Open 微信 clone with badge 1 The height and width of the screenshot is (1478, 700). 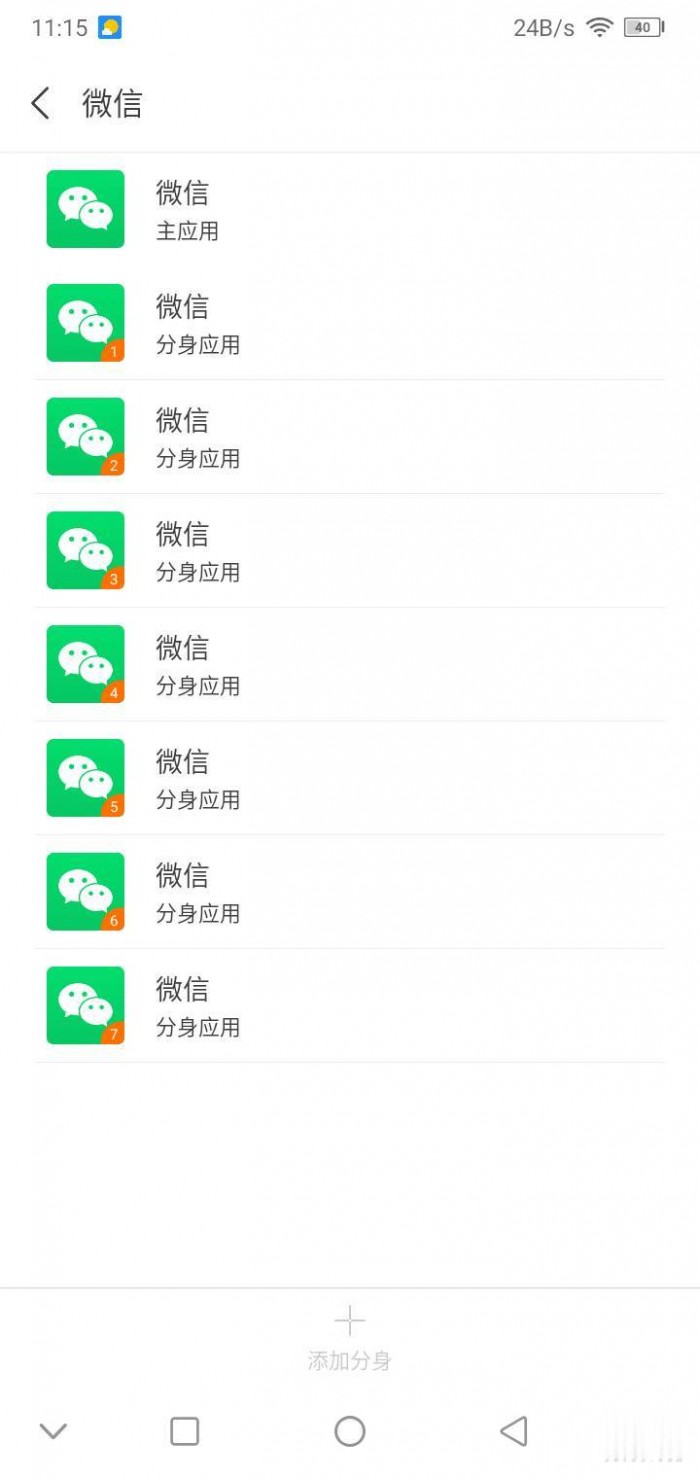pos(350,323)
